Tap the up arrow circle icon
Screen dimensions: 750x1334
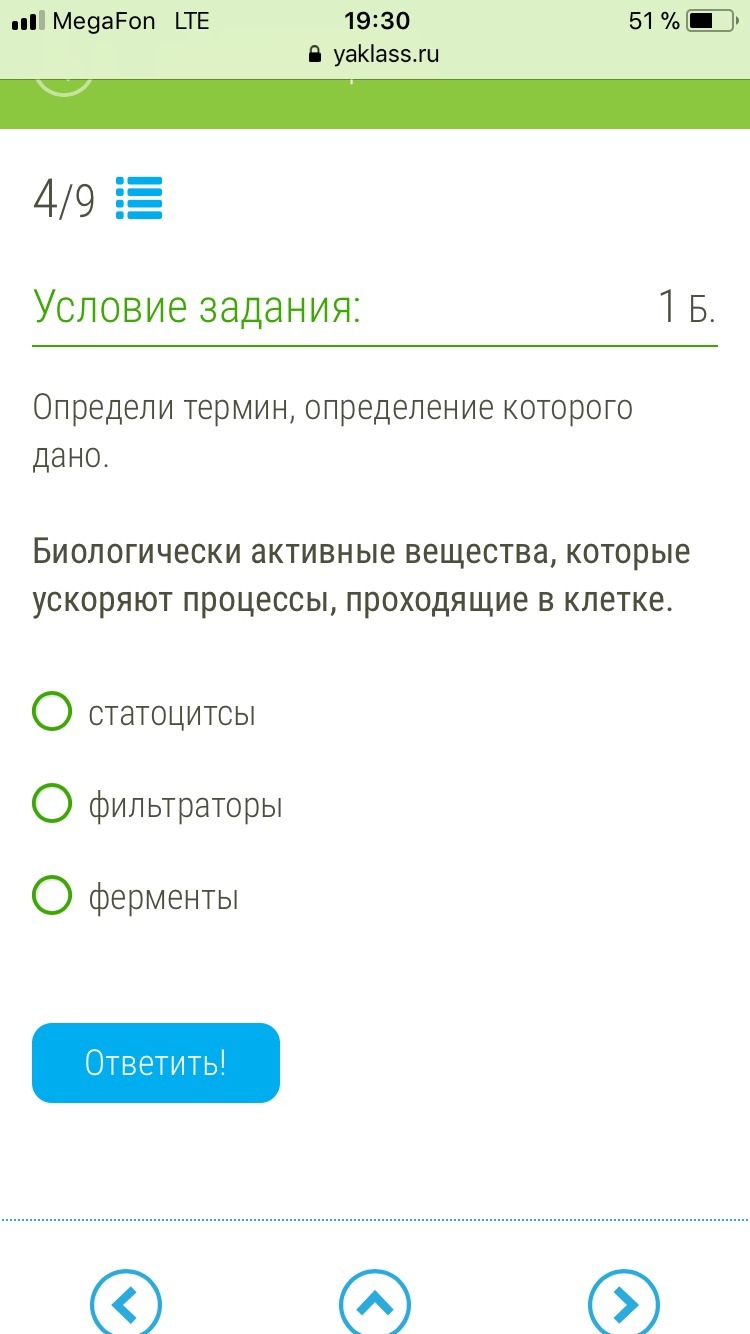pos(375,1303)
